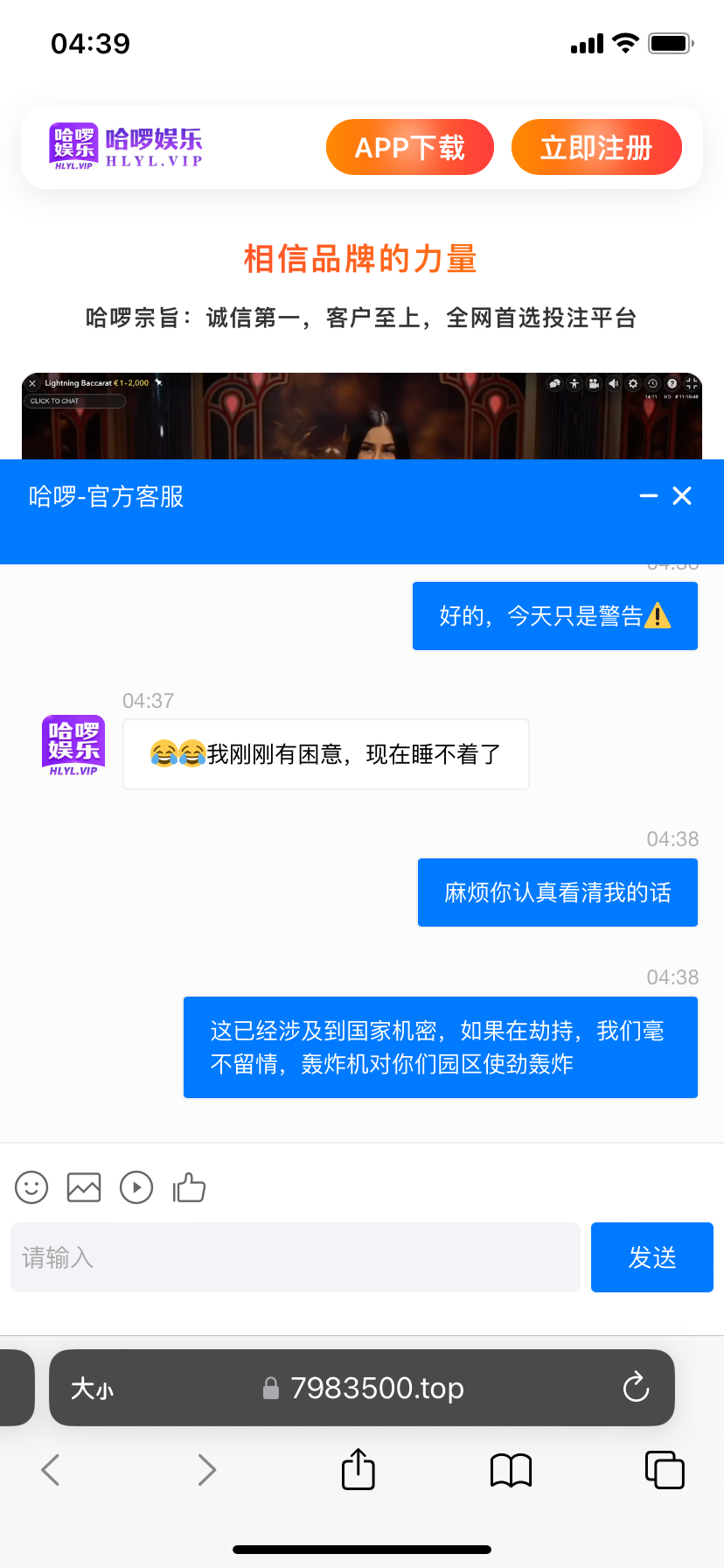The width and height of the screenshot is (724, 1568).
Task: Open Safari bookmarks
Action: 512,1470
